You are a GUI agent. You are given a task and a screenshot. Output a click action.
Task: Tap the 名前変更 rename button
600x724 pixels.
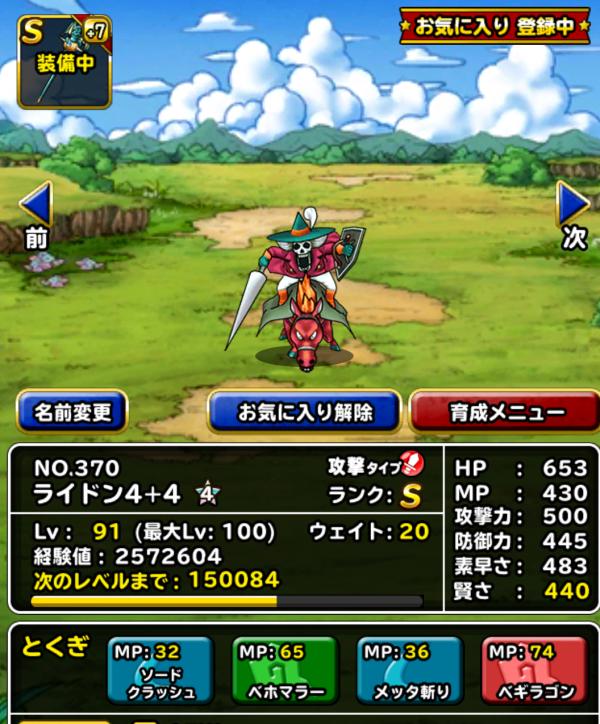coord(72,411)
